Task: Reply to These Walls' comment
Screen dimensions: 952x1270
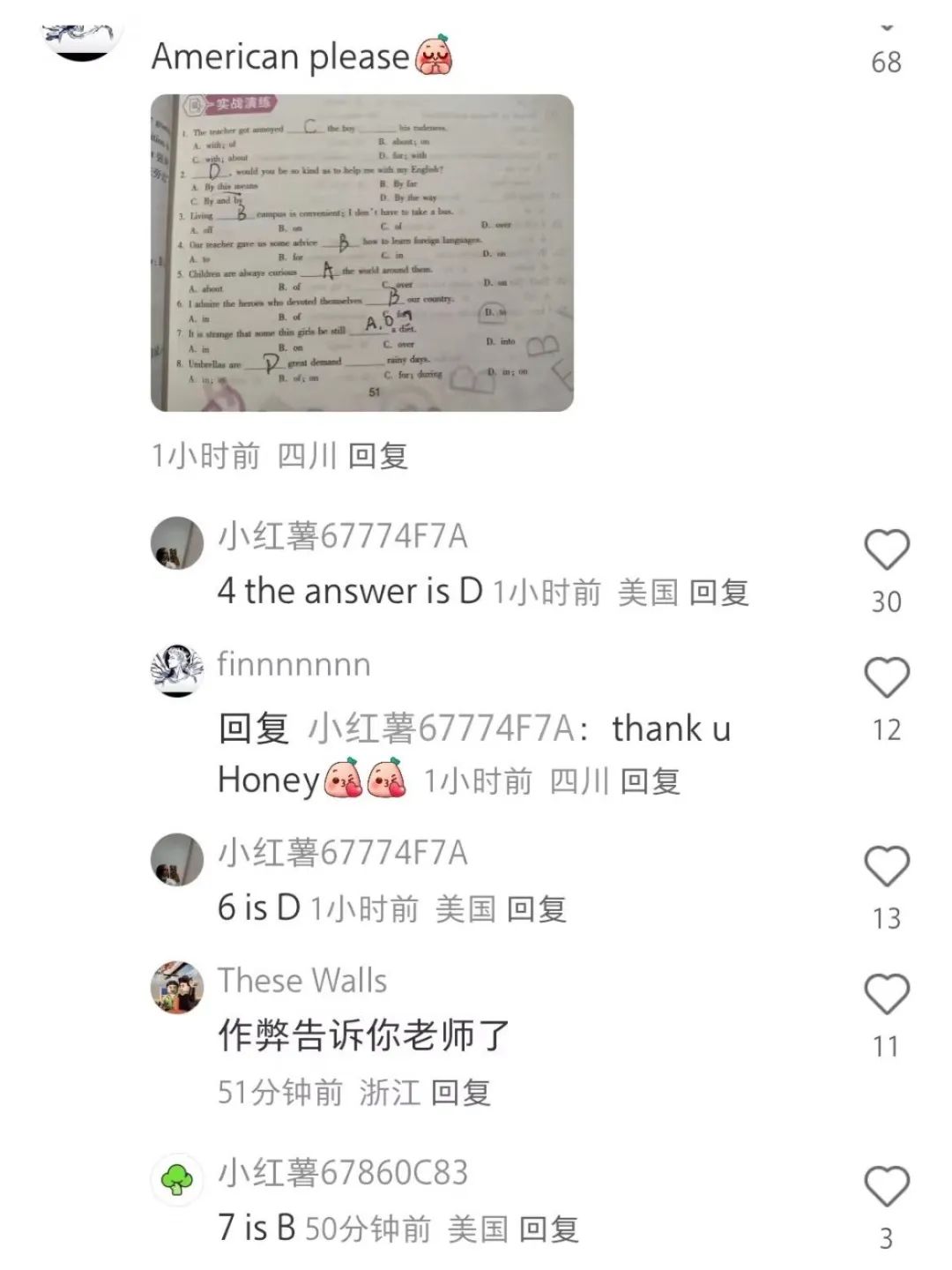Action: pyautogui.click(x=460, y=1093)
